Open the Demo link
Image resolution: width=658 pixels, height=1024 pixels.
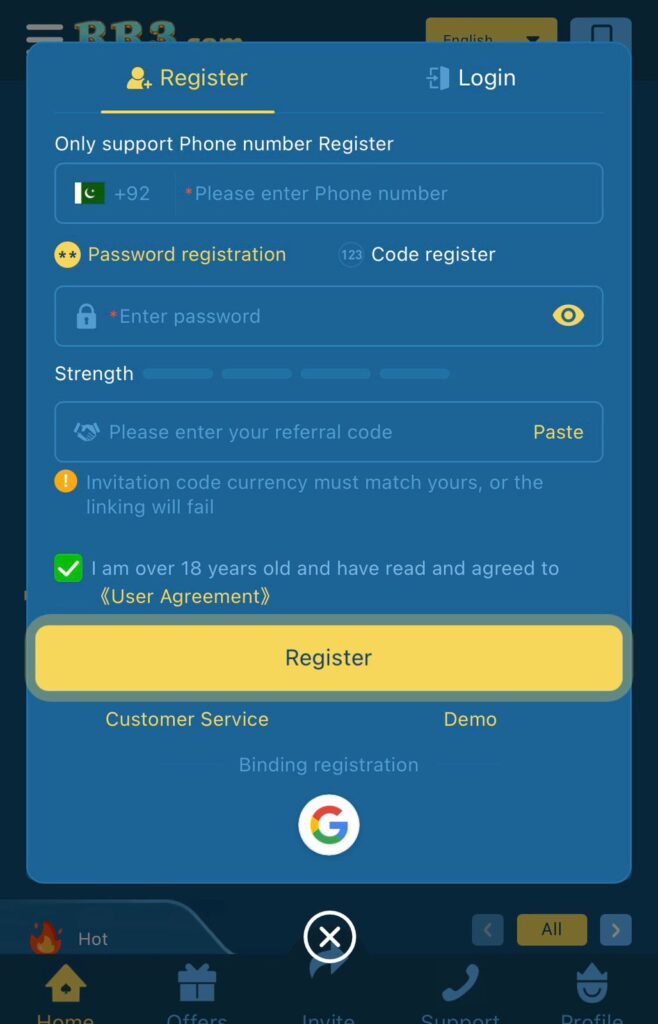click(x=470, y=719)
